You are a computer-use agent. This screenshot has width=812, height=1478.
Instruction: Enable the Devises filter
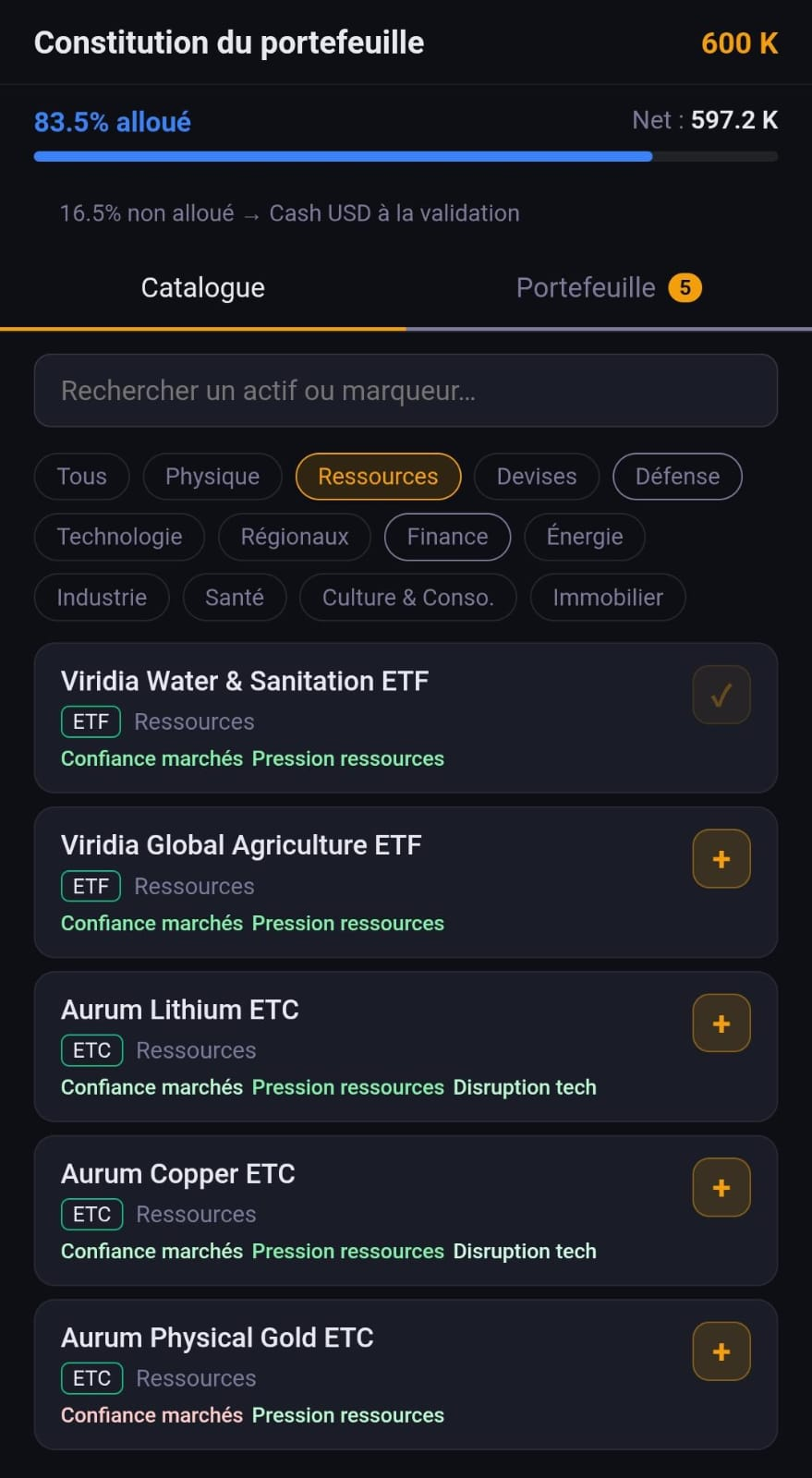tap(536, 477)
